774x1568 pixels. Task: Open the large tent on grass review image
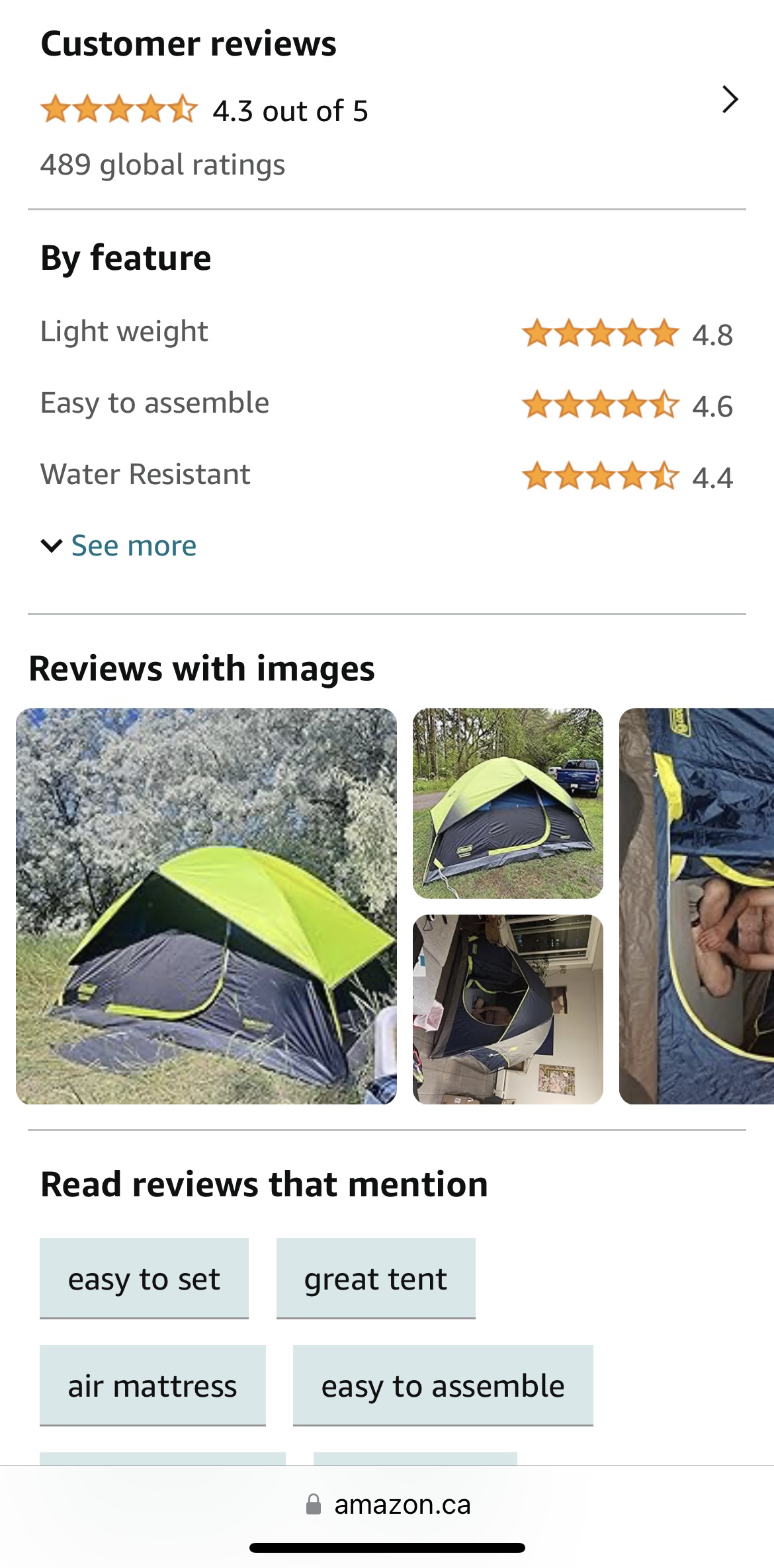(206, 906)
